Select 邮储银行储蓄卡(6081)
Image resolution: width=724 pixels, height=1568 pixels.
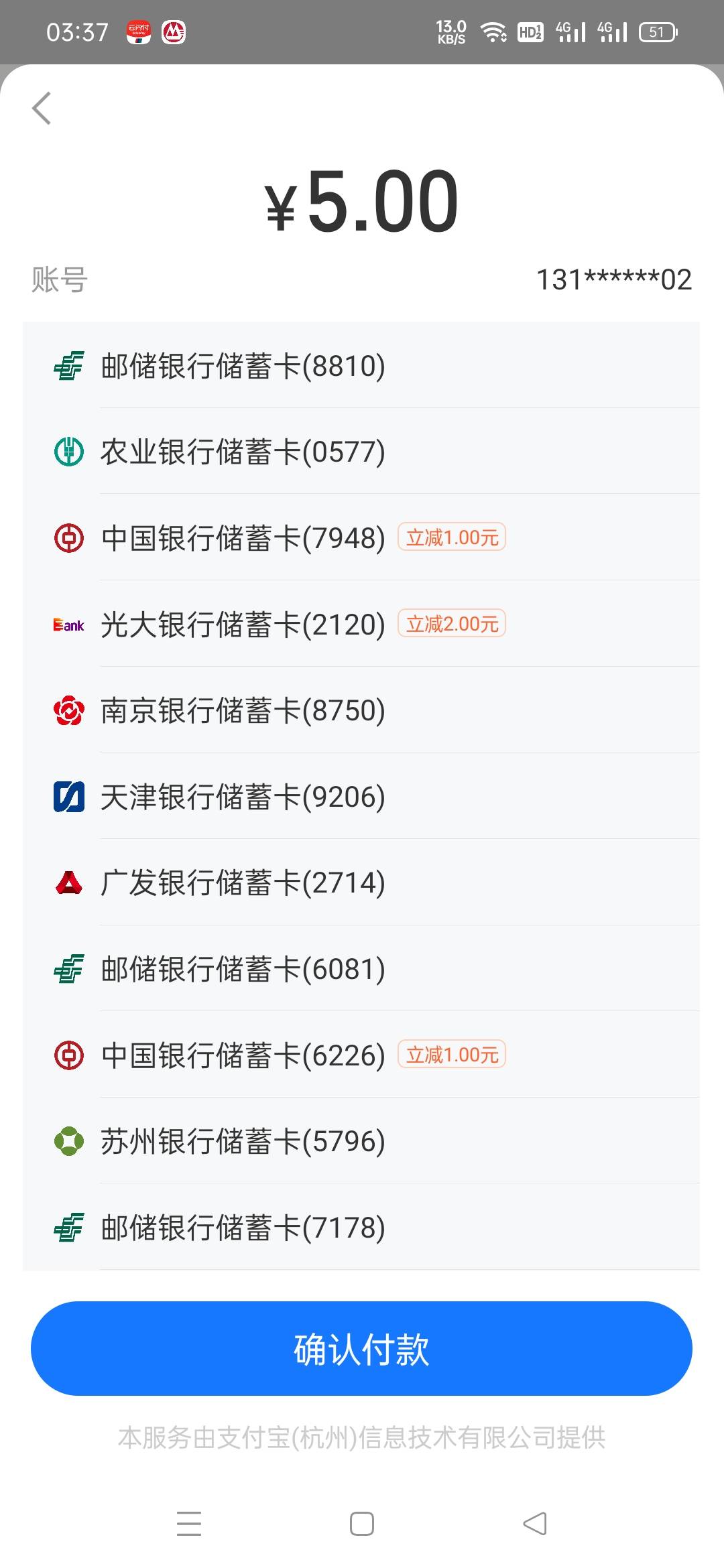[361, 968]
